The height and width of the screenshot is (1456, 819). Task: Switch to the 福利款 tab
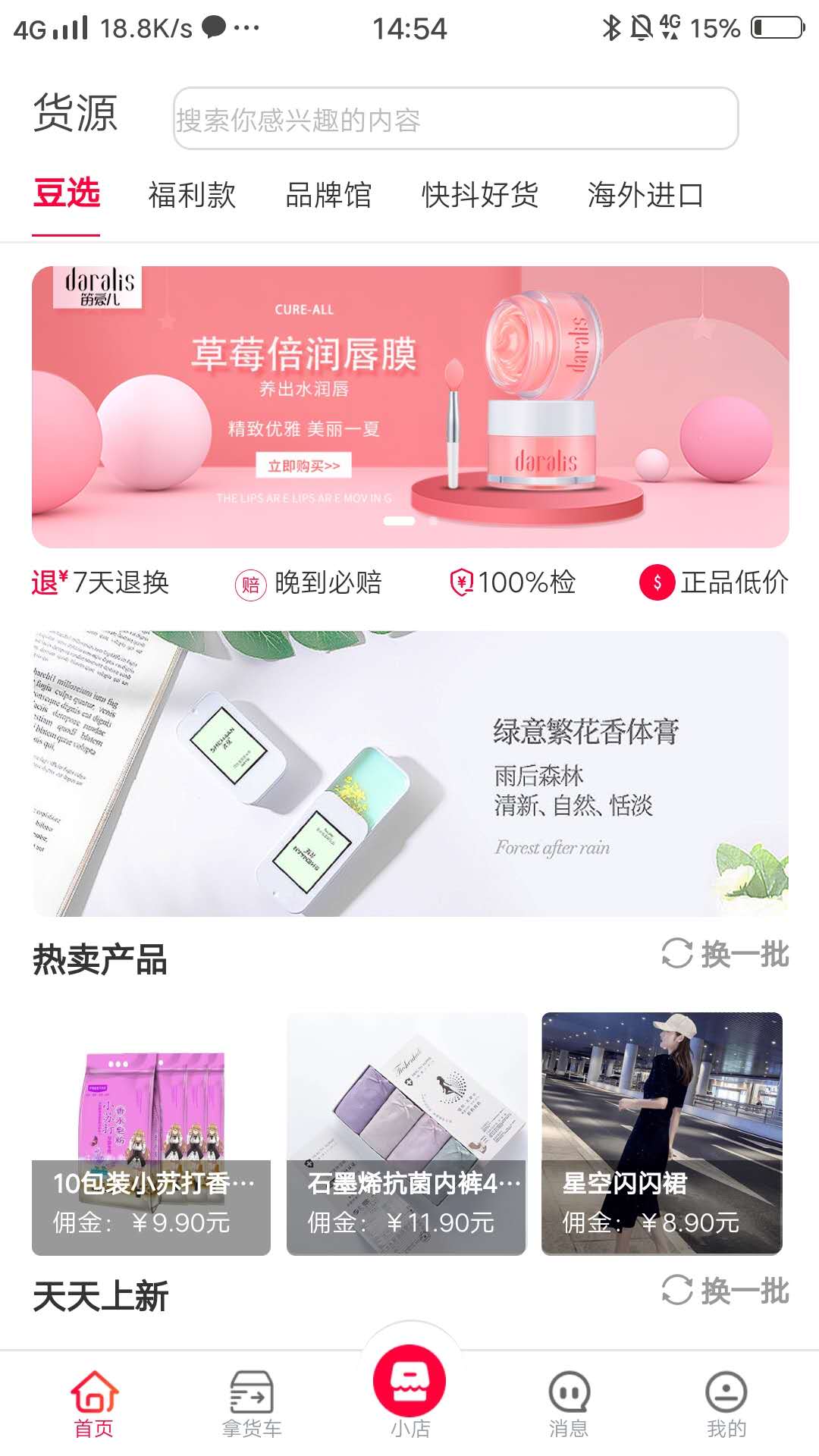[x=192, y=195]
